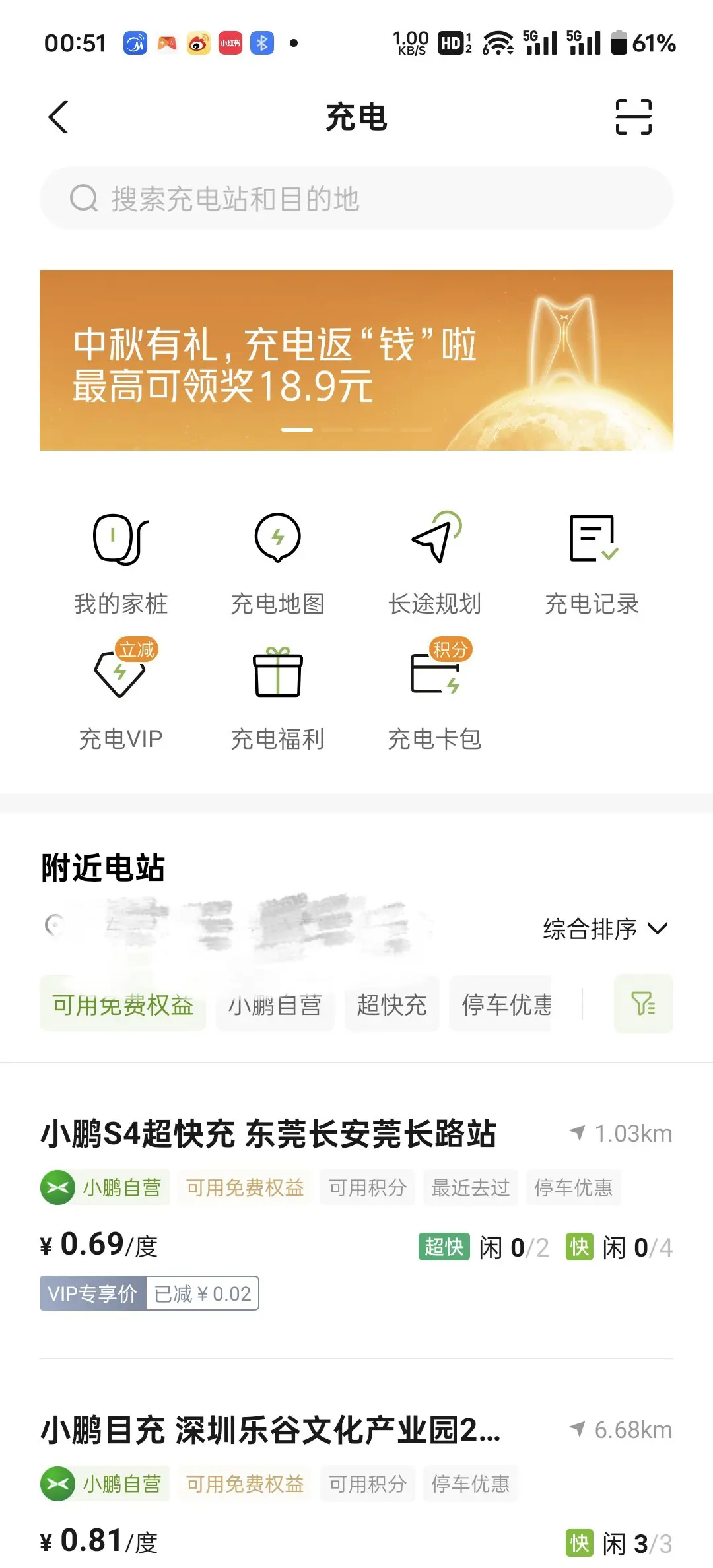Tap the charging station search box

pyautogui.click(x=356, y=199)
